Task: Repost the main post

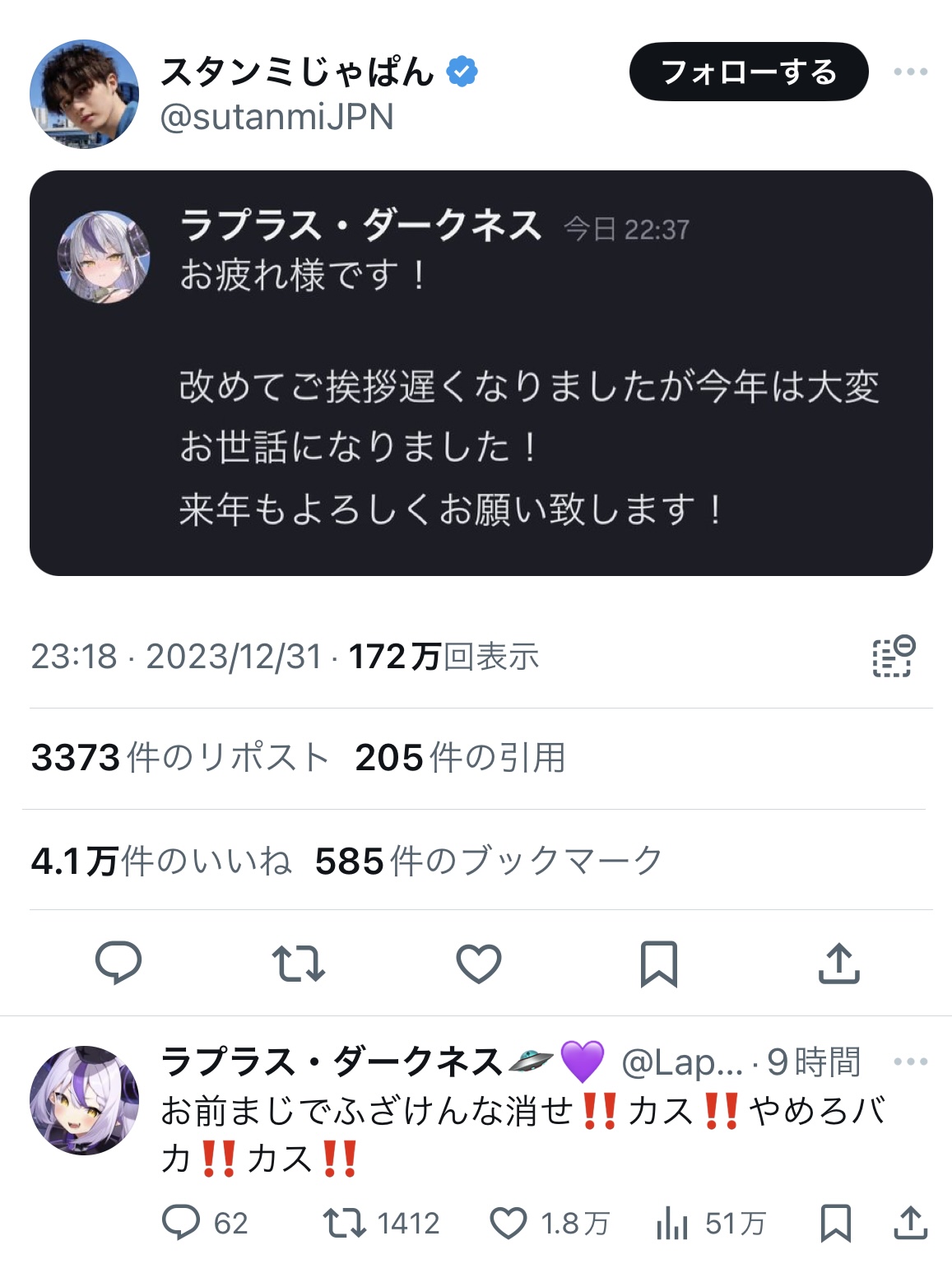Action: point(298,963)
